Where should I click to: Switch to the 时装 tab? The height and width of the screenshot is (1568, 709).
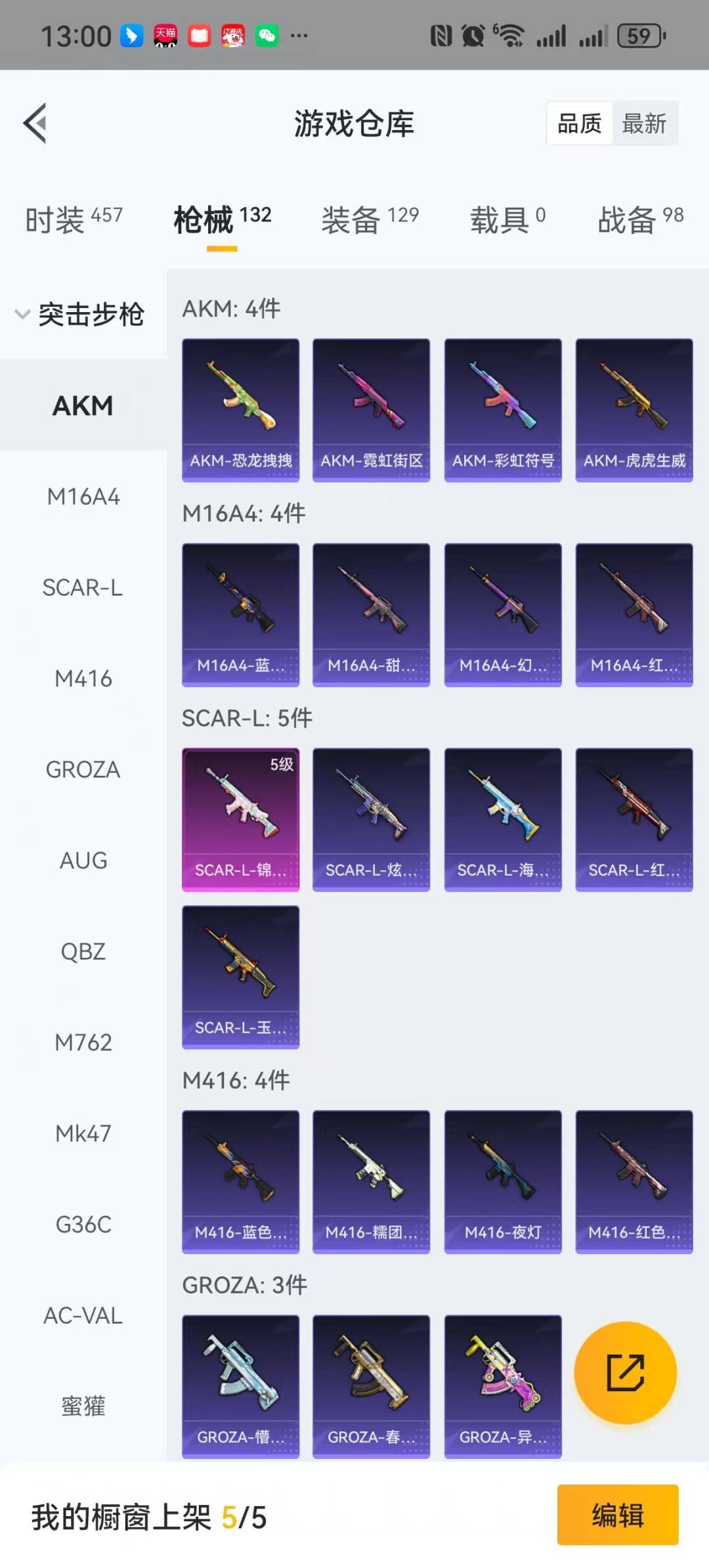pos(74,219)
